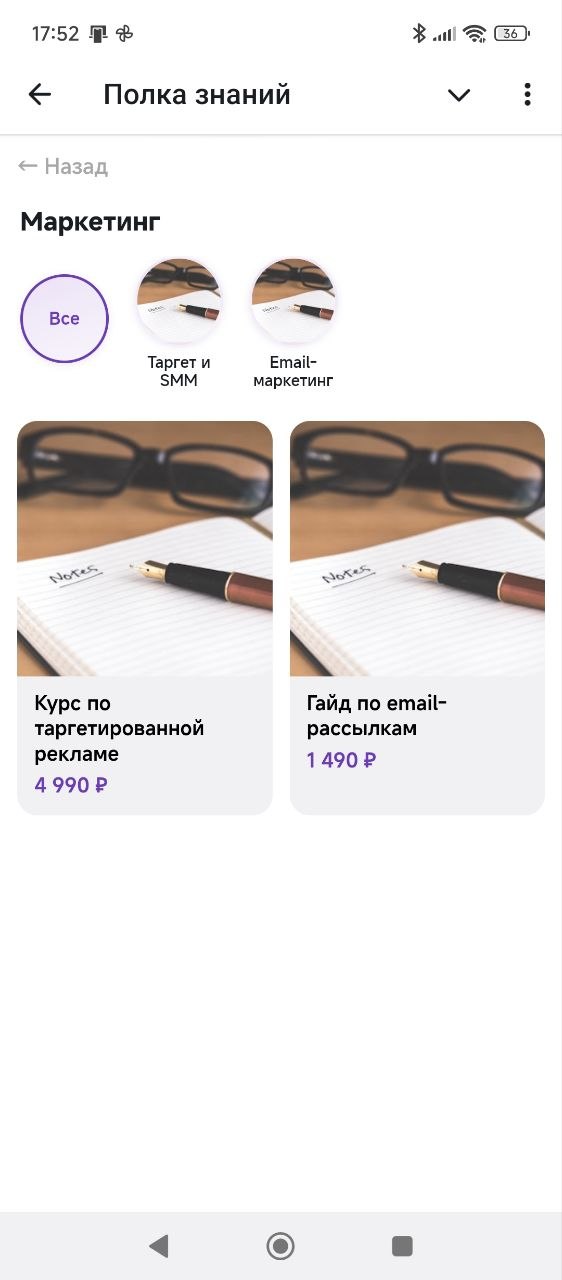
Task: Tap the back arrow in the top bar
Action: point(39,95)
